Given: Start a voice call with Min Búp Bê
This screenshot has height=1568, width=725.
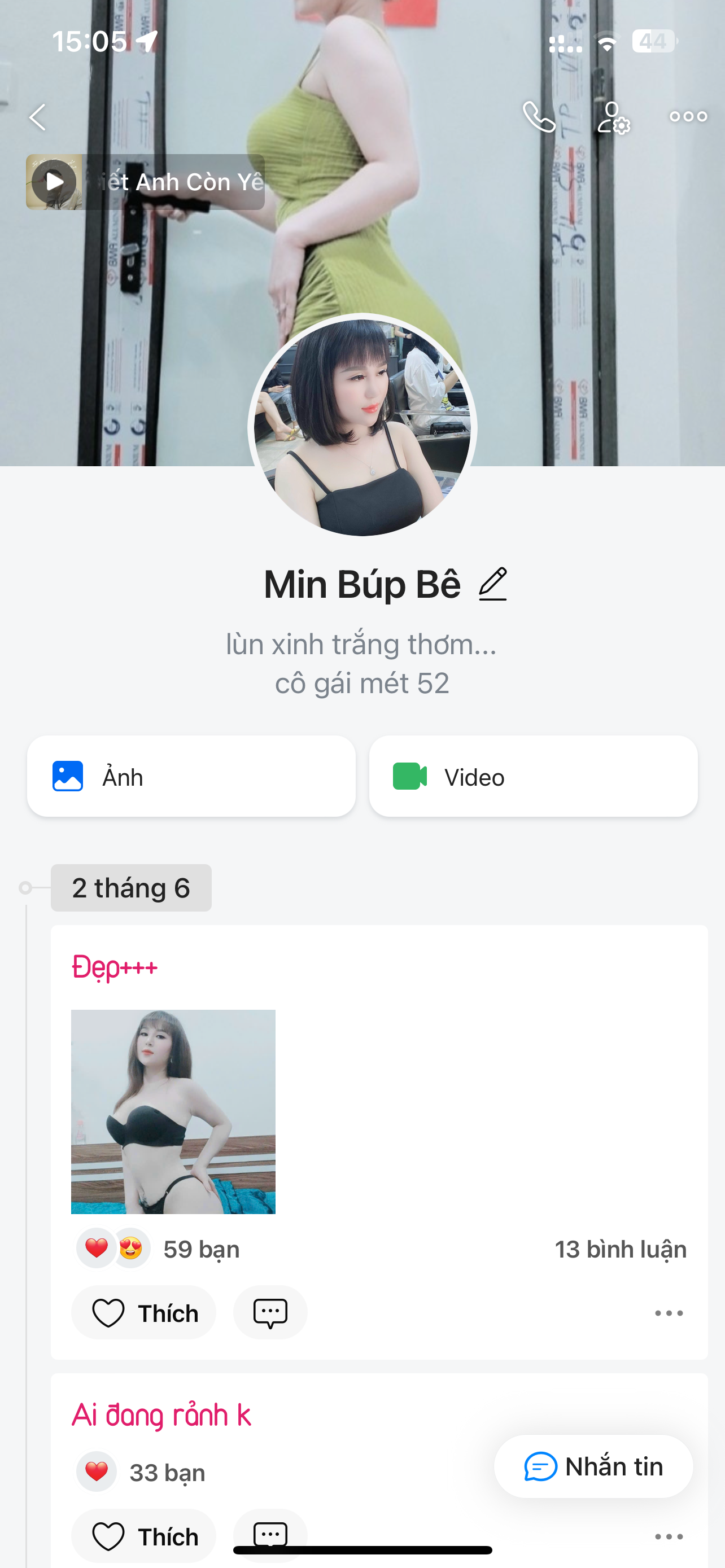Looking at the screenshot, I should click(x=539, y=117).
